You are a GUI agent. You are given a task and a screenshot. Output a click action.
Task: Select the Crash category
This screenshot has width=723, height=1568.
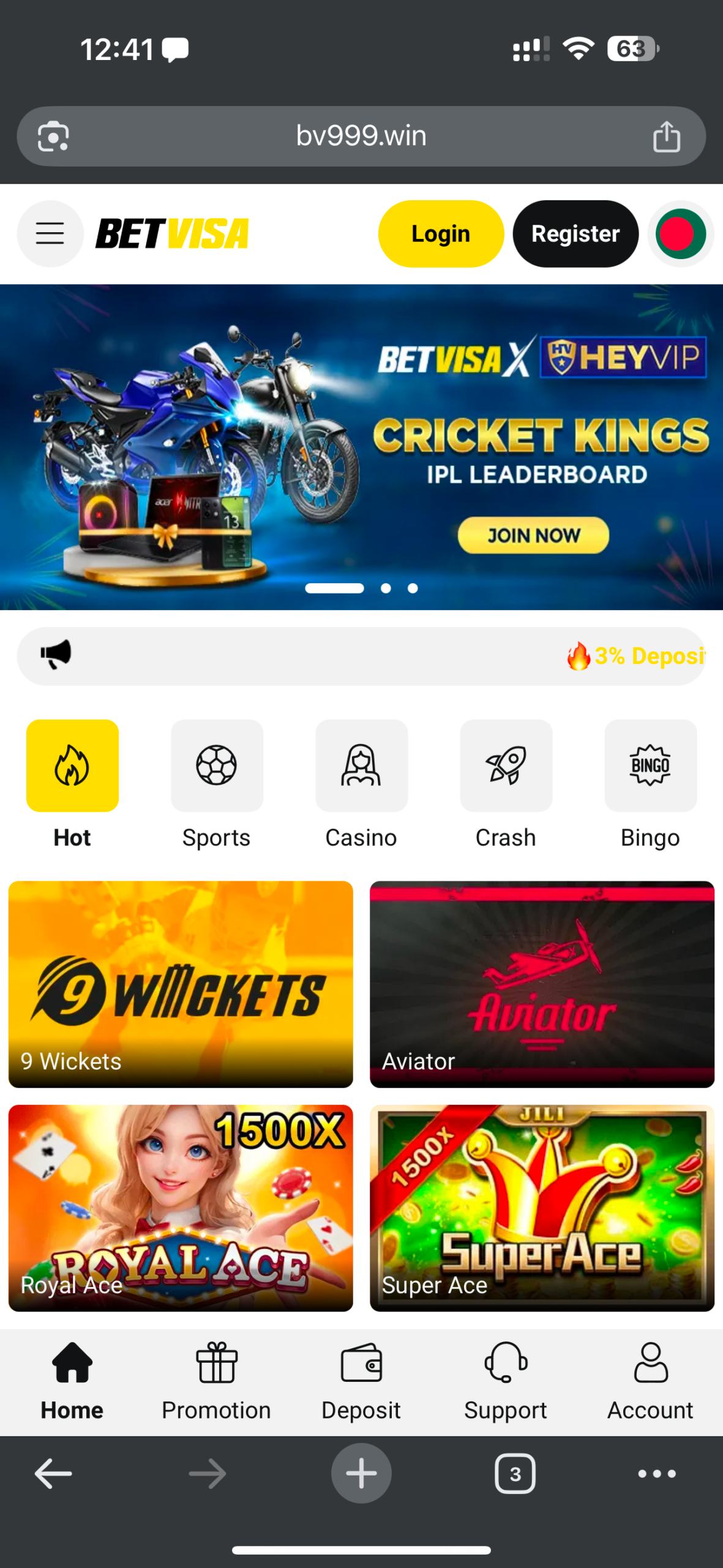pos(506,766)
